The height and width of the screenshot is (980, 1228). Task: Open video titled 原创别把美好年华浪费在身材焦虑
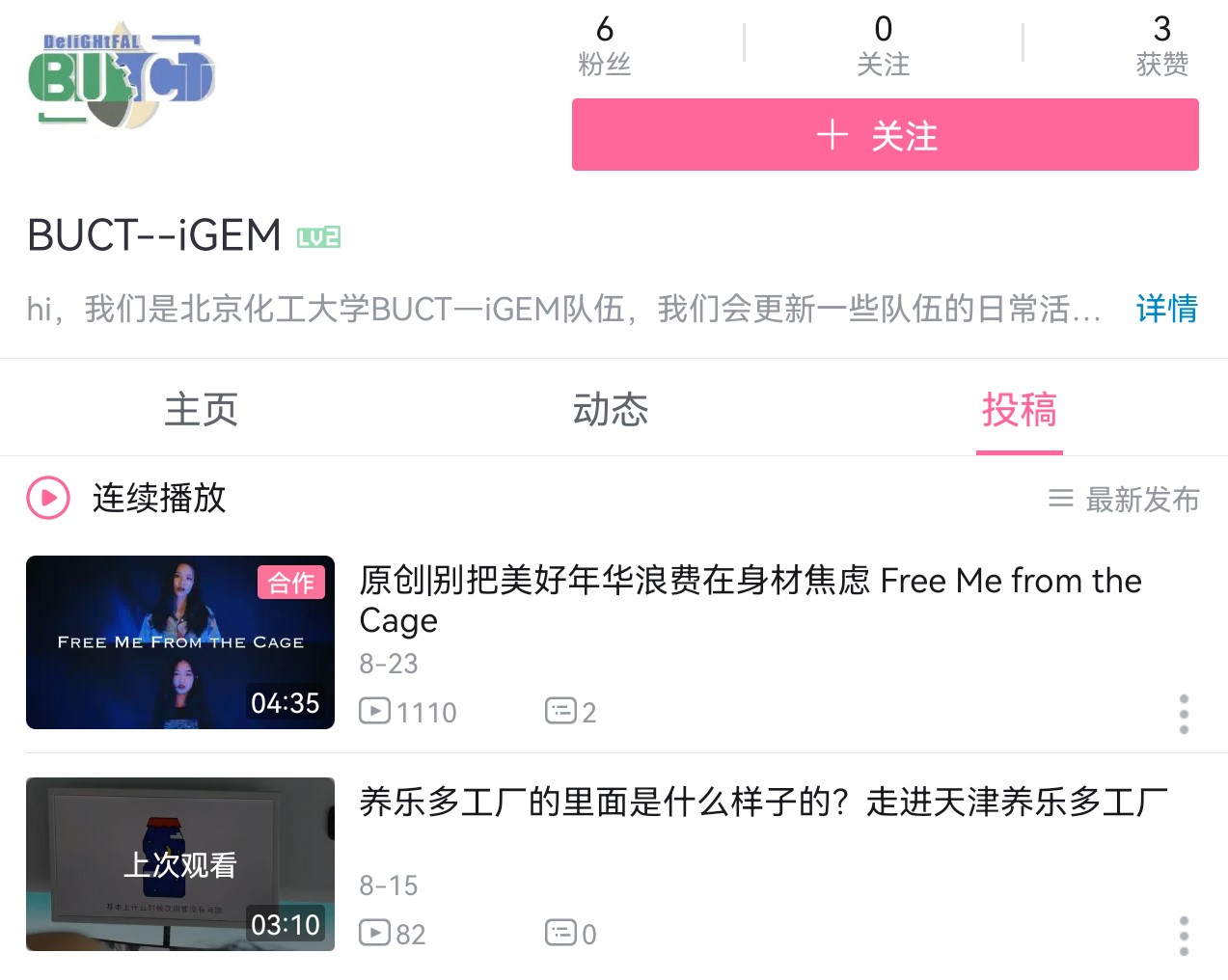pos(750,599)
